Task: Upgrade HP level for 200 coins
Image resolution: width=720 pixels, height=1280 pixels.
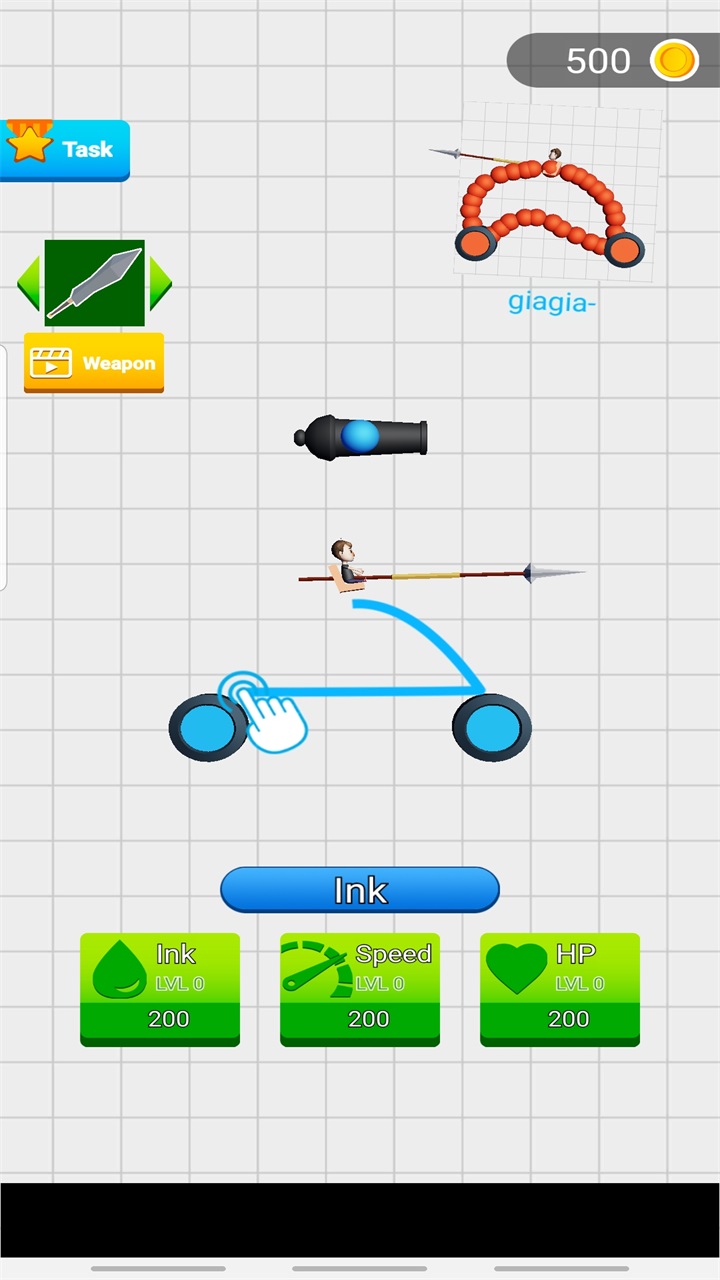Action: 560,989
